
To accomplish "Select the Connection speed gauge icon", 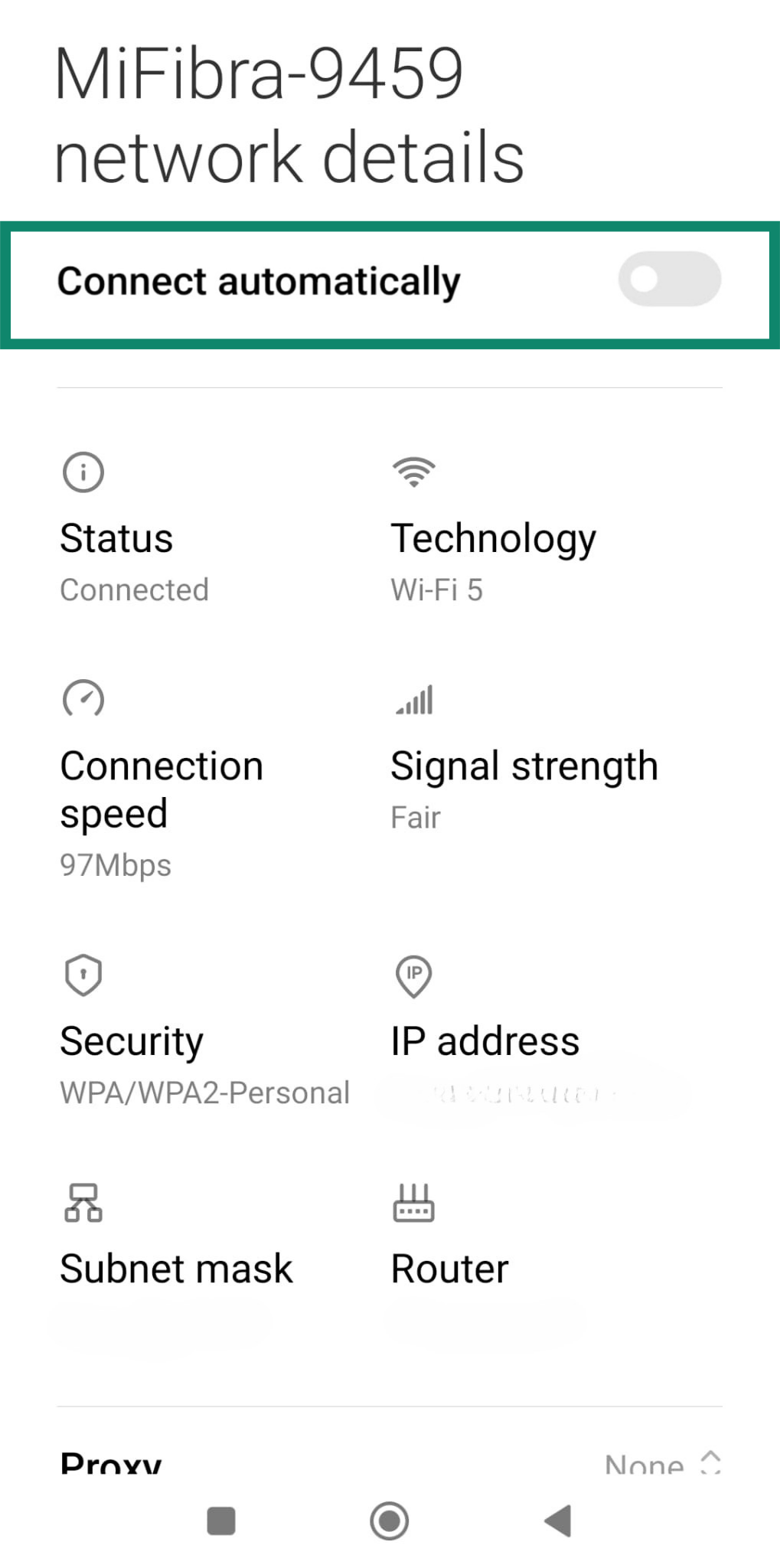I will 84,698.
